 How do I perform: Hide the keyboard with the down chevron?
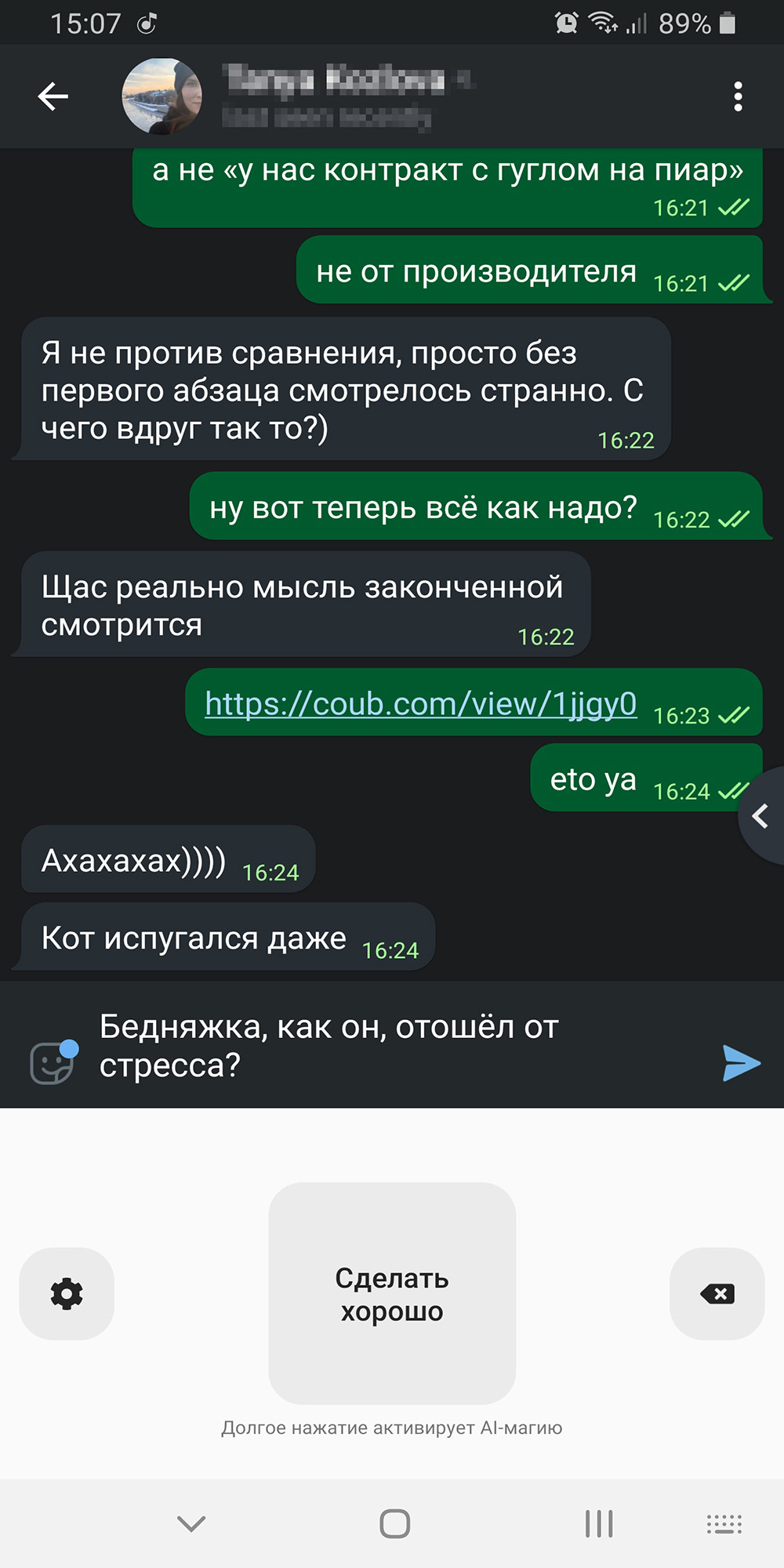(x=191, y=1523)
